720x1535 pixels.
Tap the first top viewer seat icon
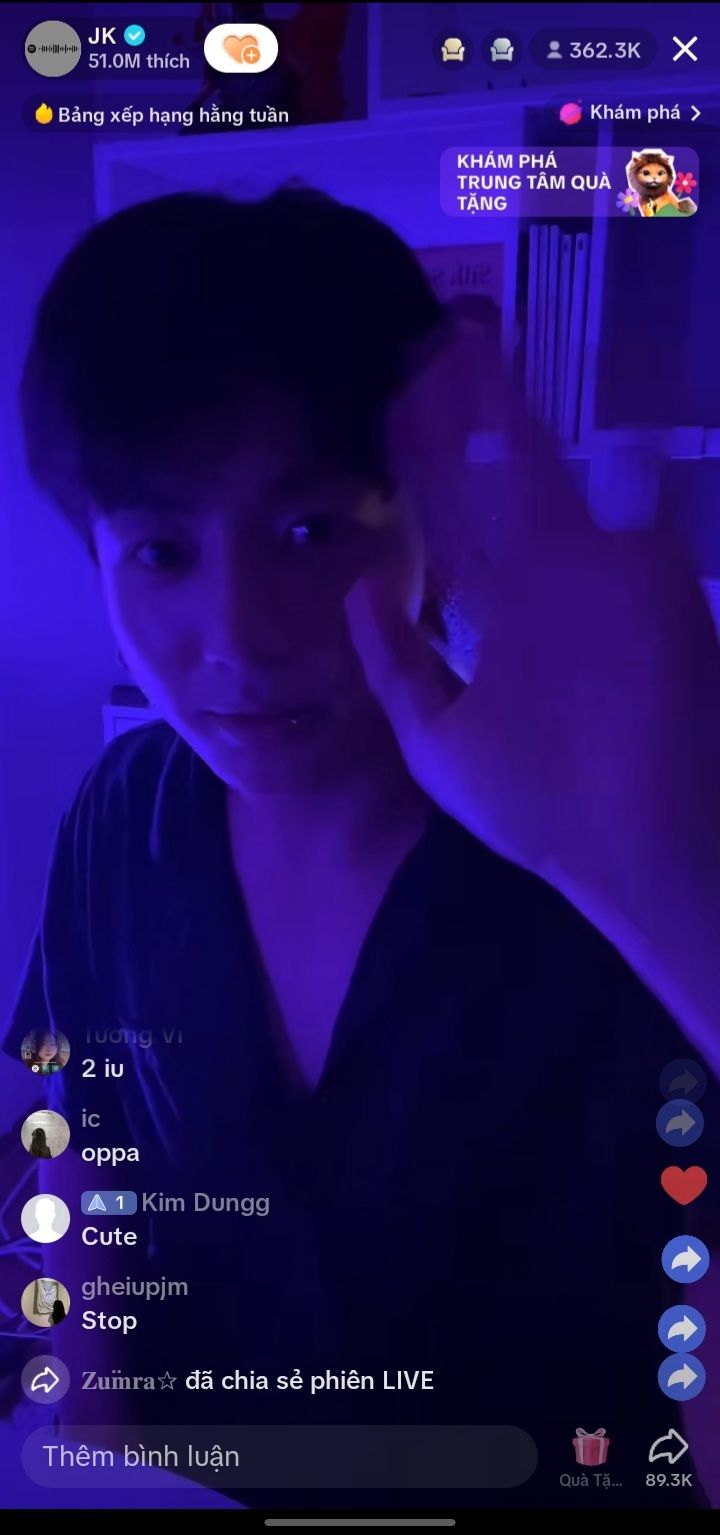(453, 49)
